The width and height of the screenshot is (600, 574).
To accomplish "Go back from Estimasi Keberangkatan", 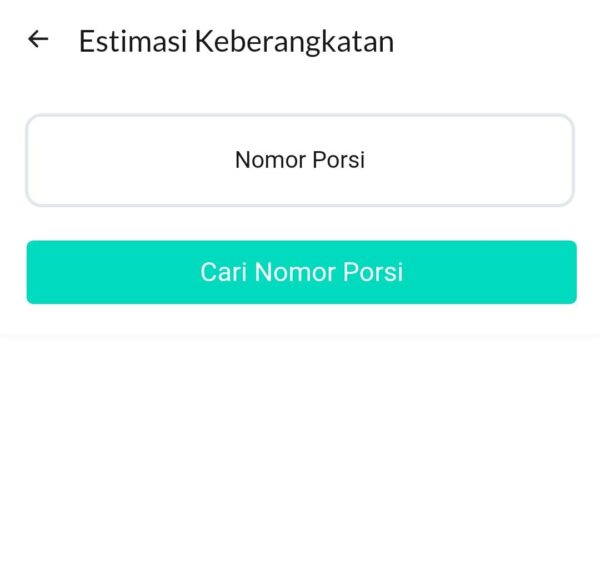I will [x=38, y=40].
